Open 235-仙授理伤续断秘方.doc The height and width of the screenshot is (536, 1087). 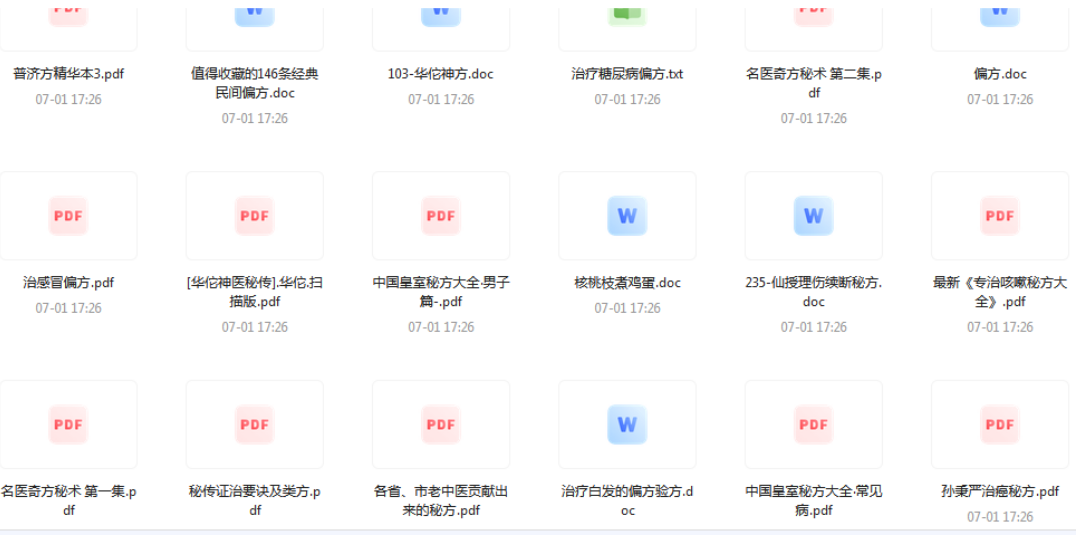click(813, 216)
